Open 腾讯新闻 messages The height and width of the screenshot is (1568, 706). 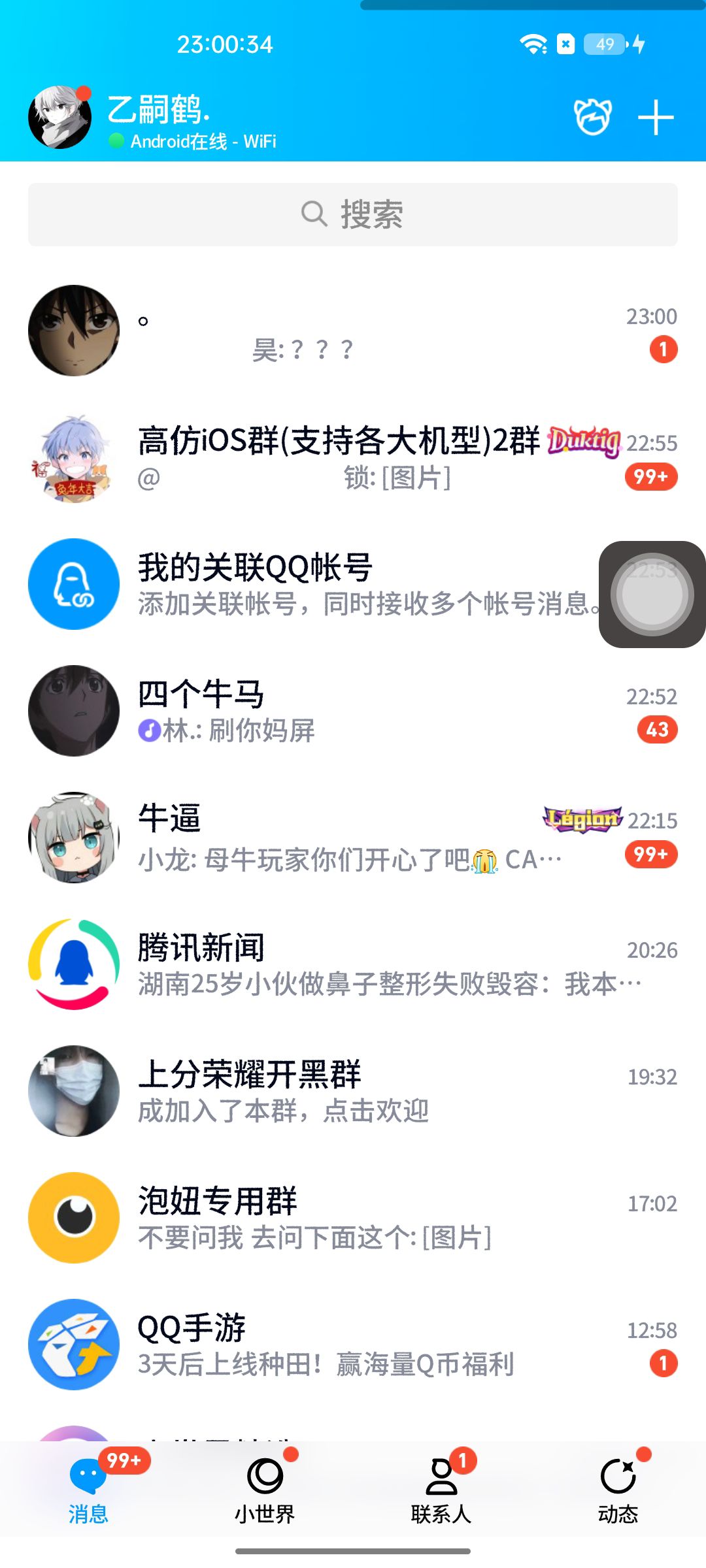353,965
